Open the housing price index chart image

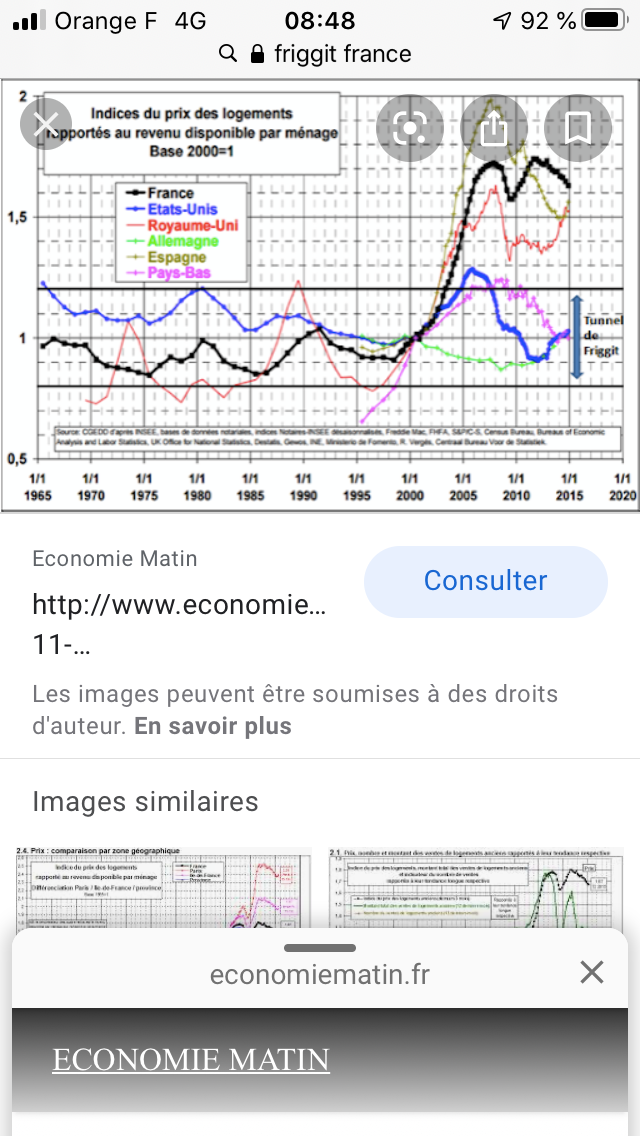tap(320, 294)
